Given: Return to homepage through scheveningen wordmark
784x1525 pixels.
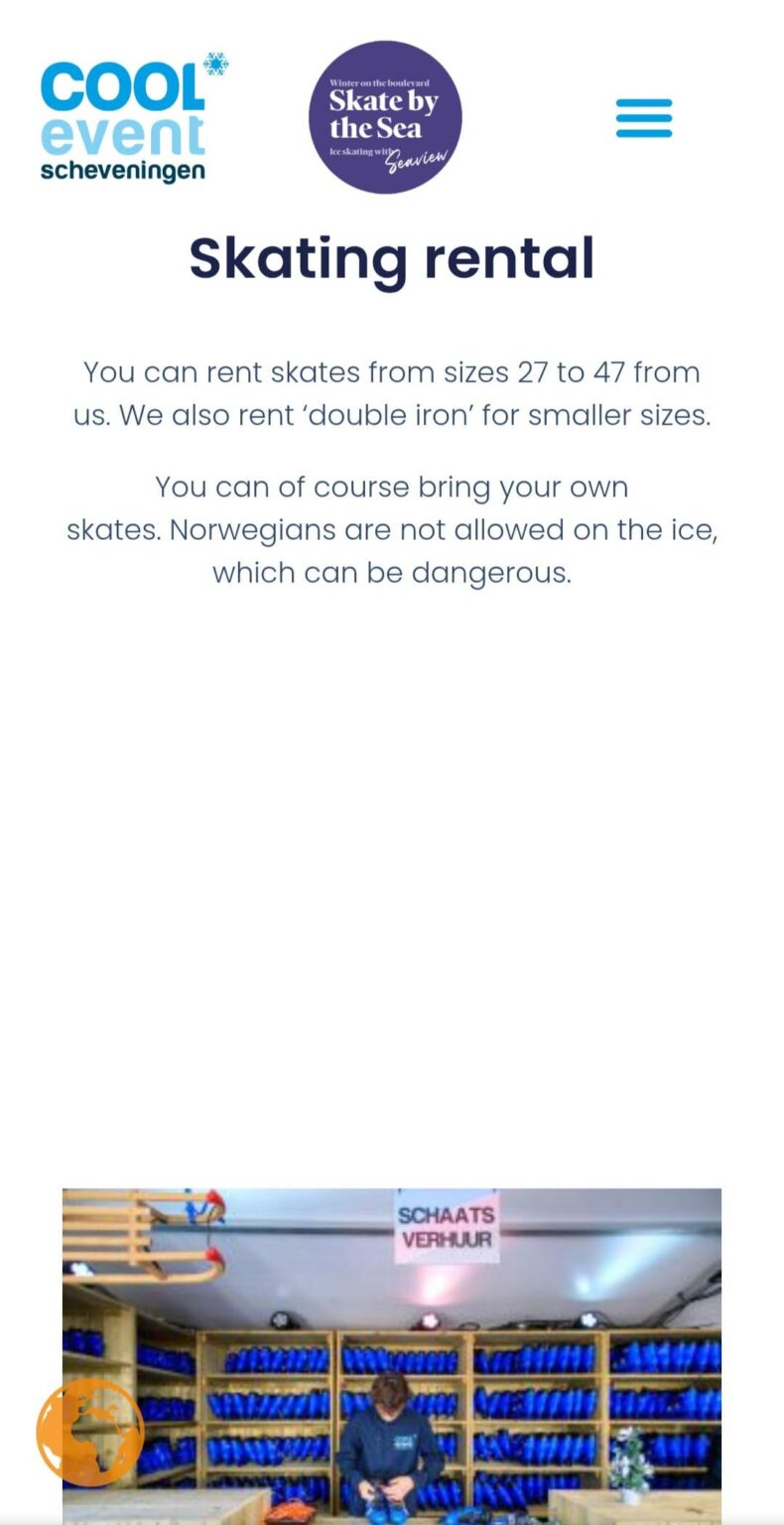Looking at the screenshot, I should click(123, 169).
